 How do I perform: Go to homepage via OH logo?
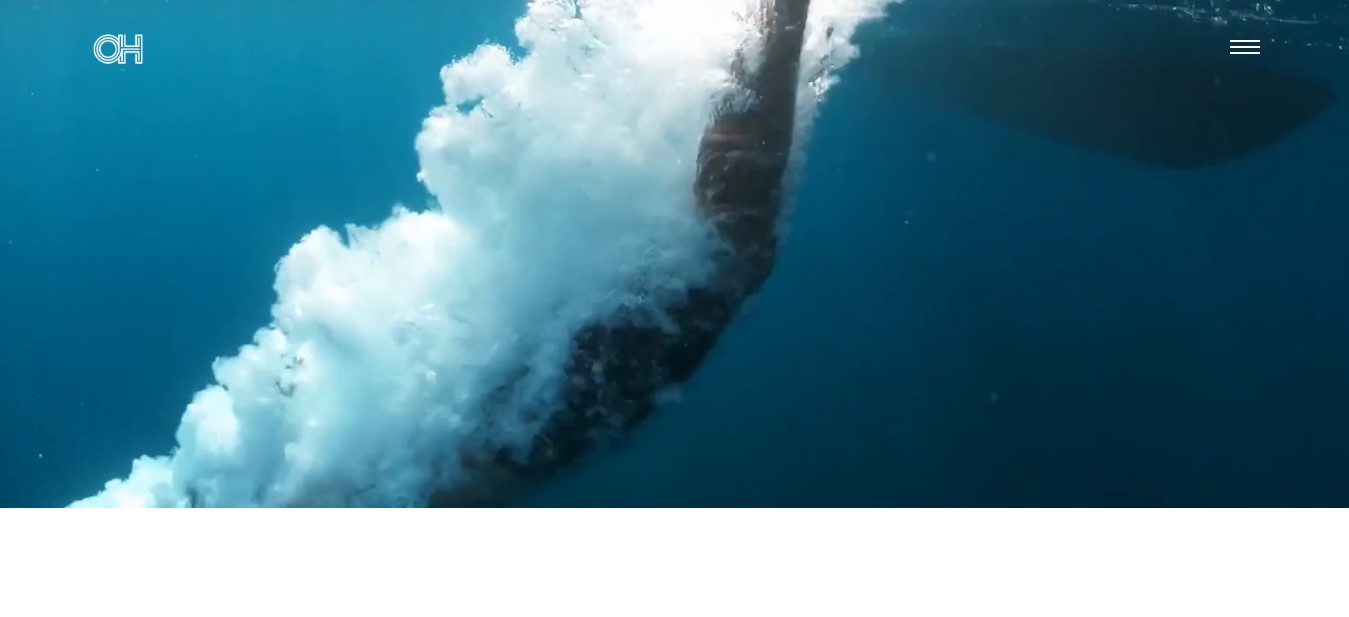(x=118, y=49)
